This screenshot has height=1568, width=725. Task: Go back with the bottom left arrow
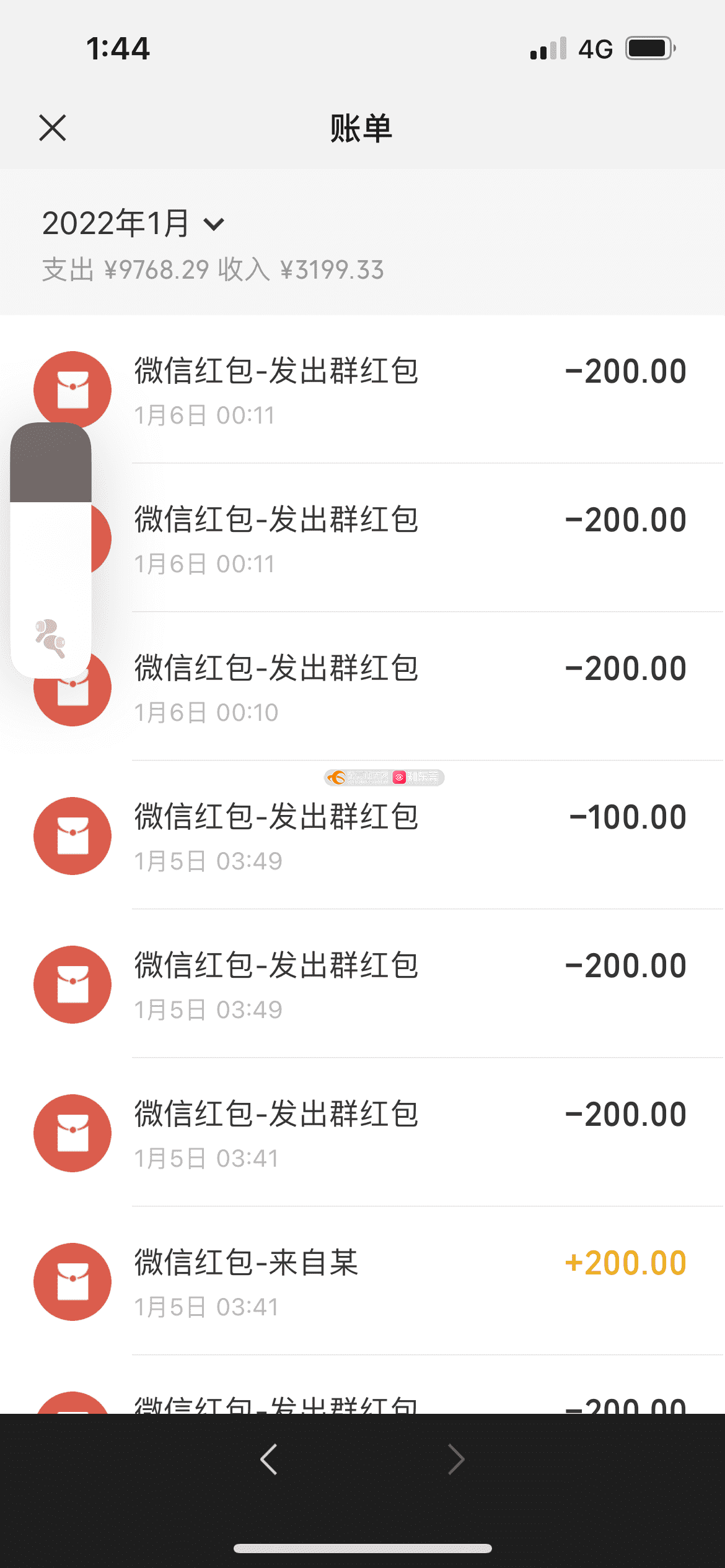[x=269, y=1460]
